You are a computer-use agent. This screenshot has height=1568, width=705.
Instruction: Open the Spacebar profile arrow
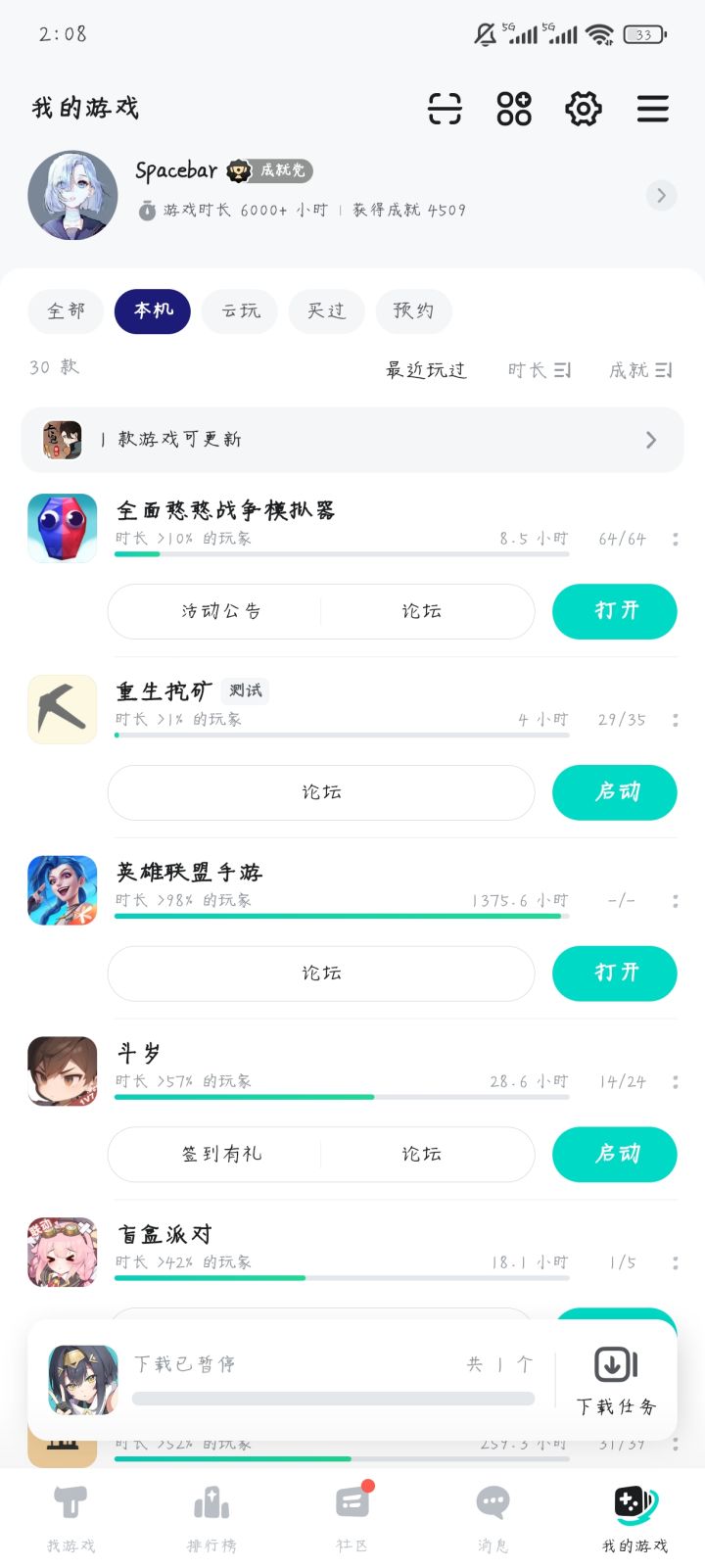[661, 196]
